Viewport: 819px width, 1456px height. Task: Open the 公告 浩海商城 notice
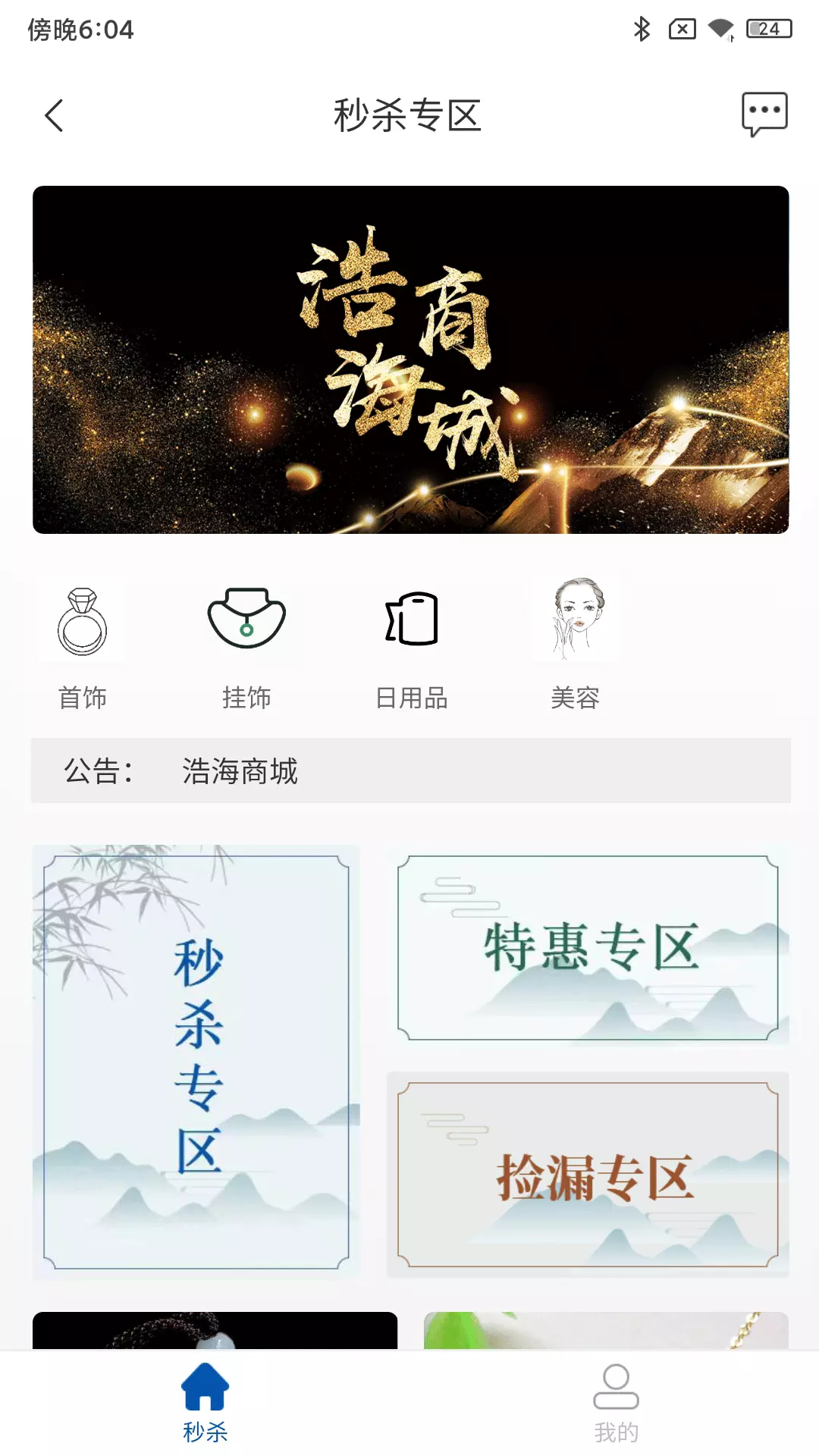tap(410, 770)
